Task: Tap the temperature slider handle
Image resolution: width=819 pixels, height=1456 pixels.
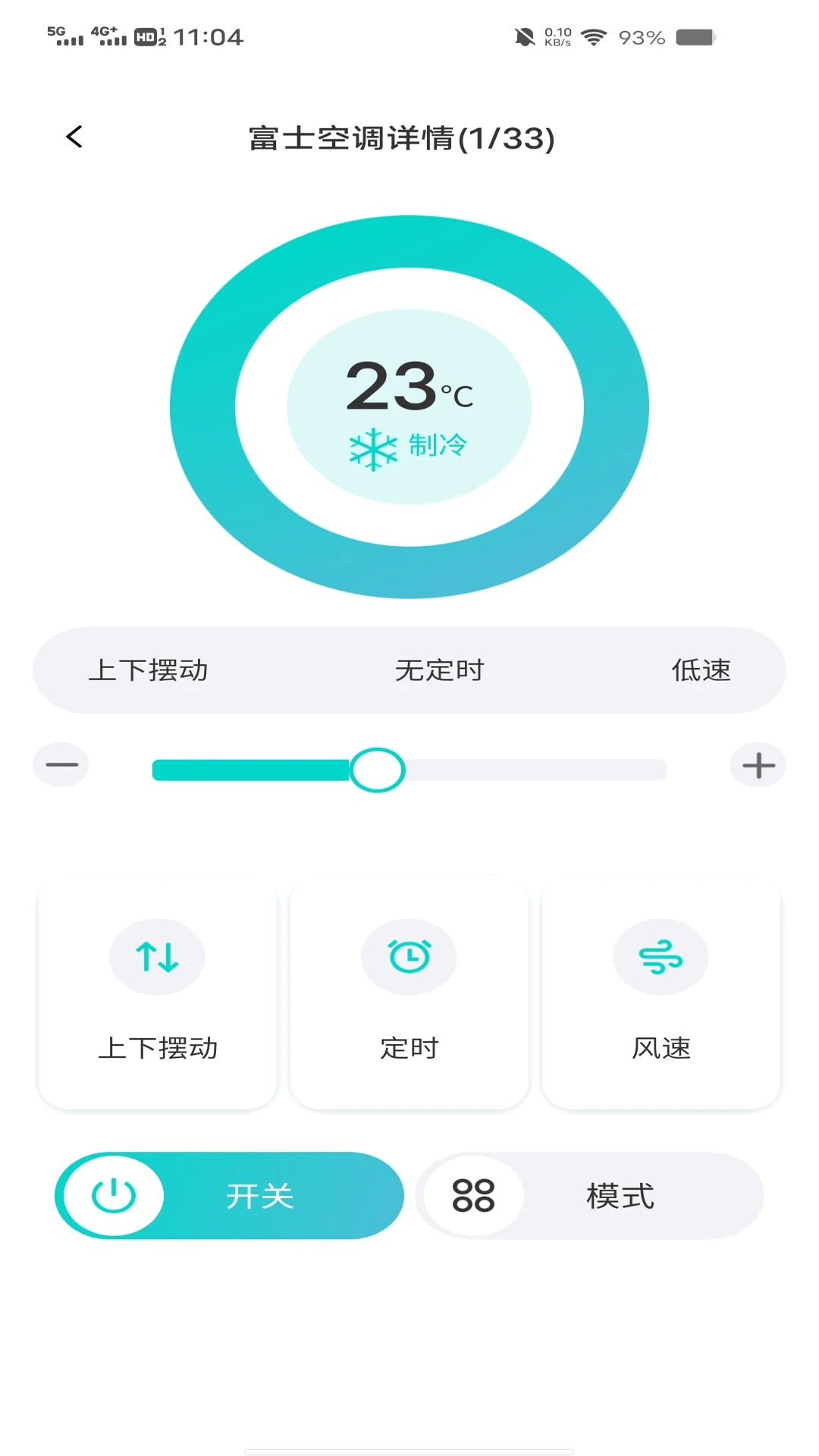Action: pyautogui.click(x=377, y=770)
